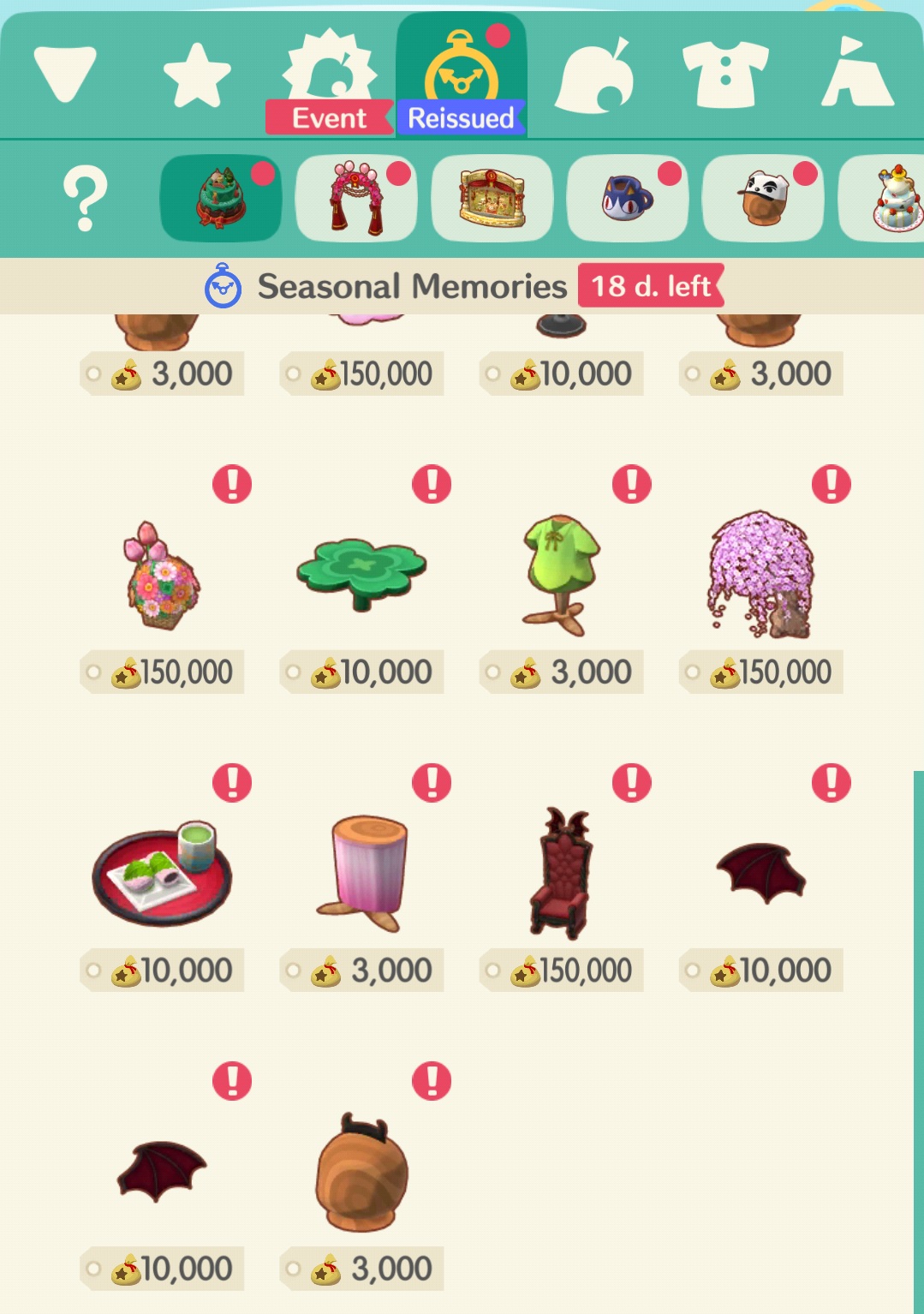924x1314 pixels.
Task: Select the Rover face collection thumbnail
Action: pos(627,197)
